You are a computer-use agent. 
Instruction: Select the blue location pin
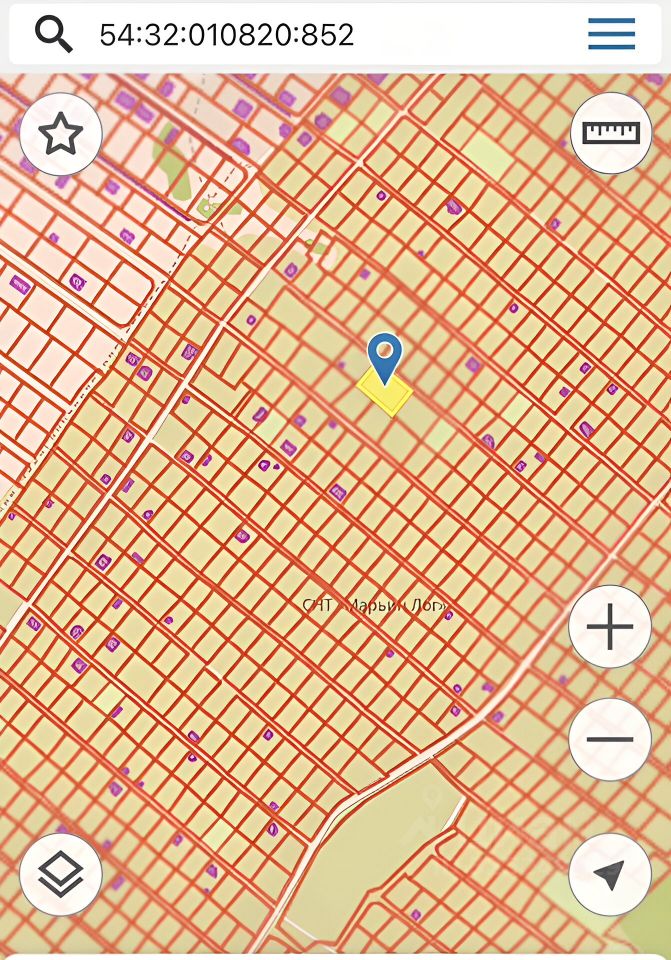[x=384, y=355]
